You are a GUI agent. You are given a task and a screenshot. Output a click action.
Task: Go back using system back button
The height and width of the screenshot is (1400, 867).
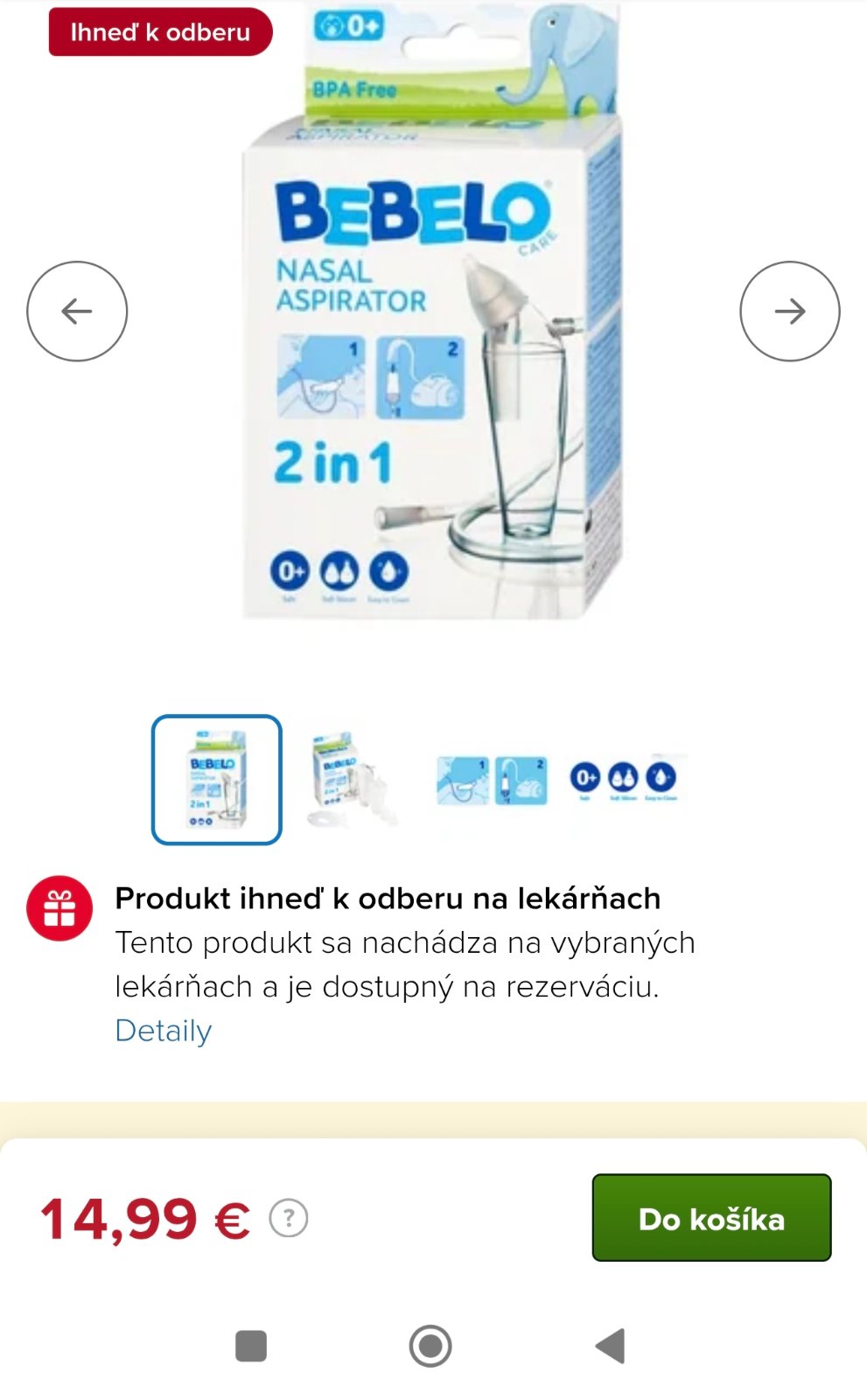click(x=610, y=1346)
